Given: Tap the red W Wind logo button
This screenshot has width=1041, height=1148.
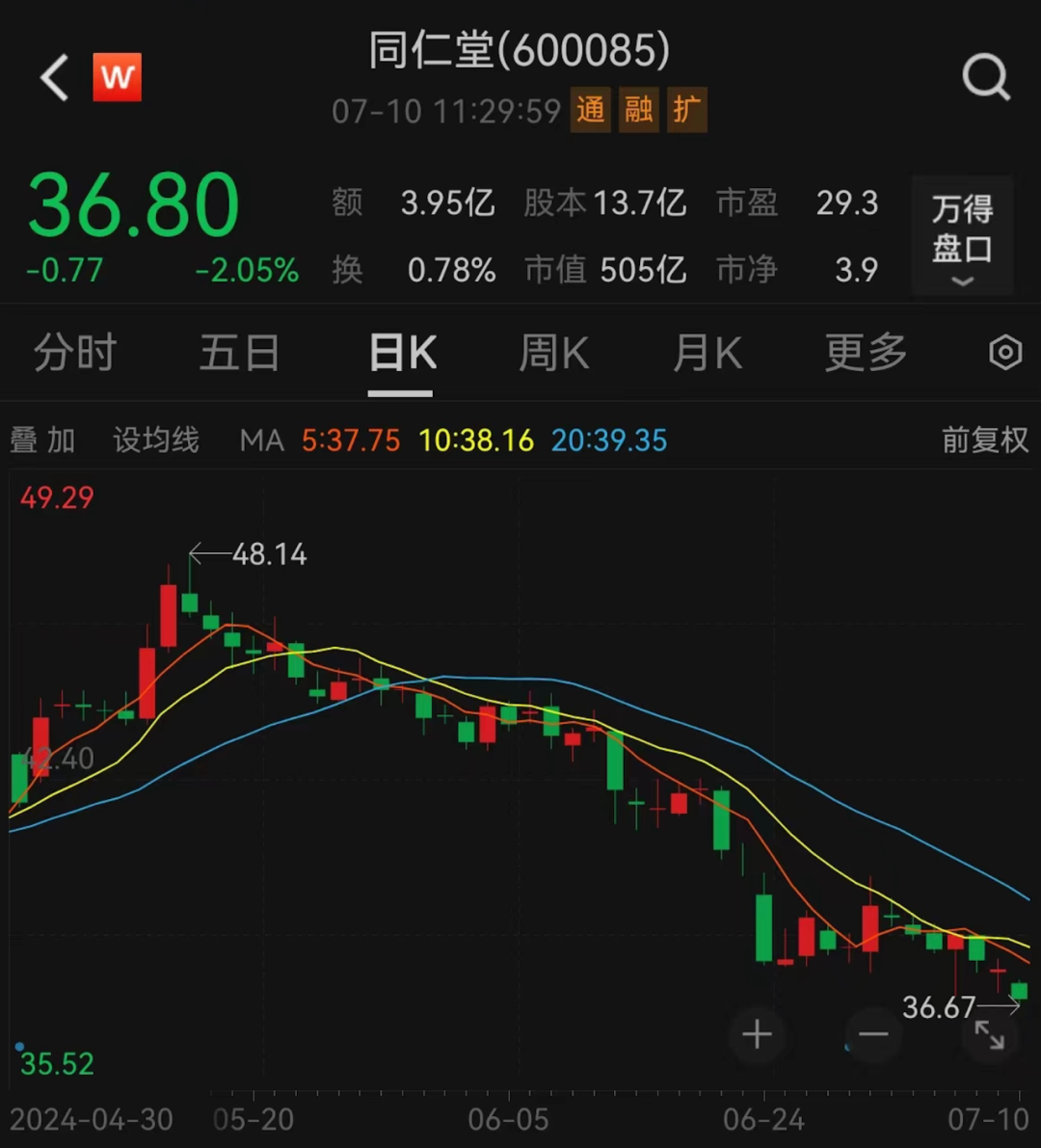Looking at the screenshot, I should [118, 77].
